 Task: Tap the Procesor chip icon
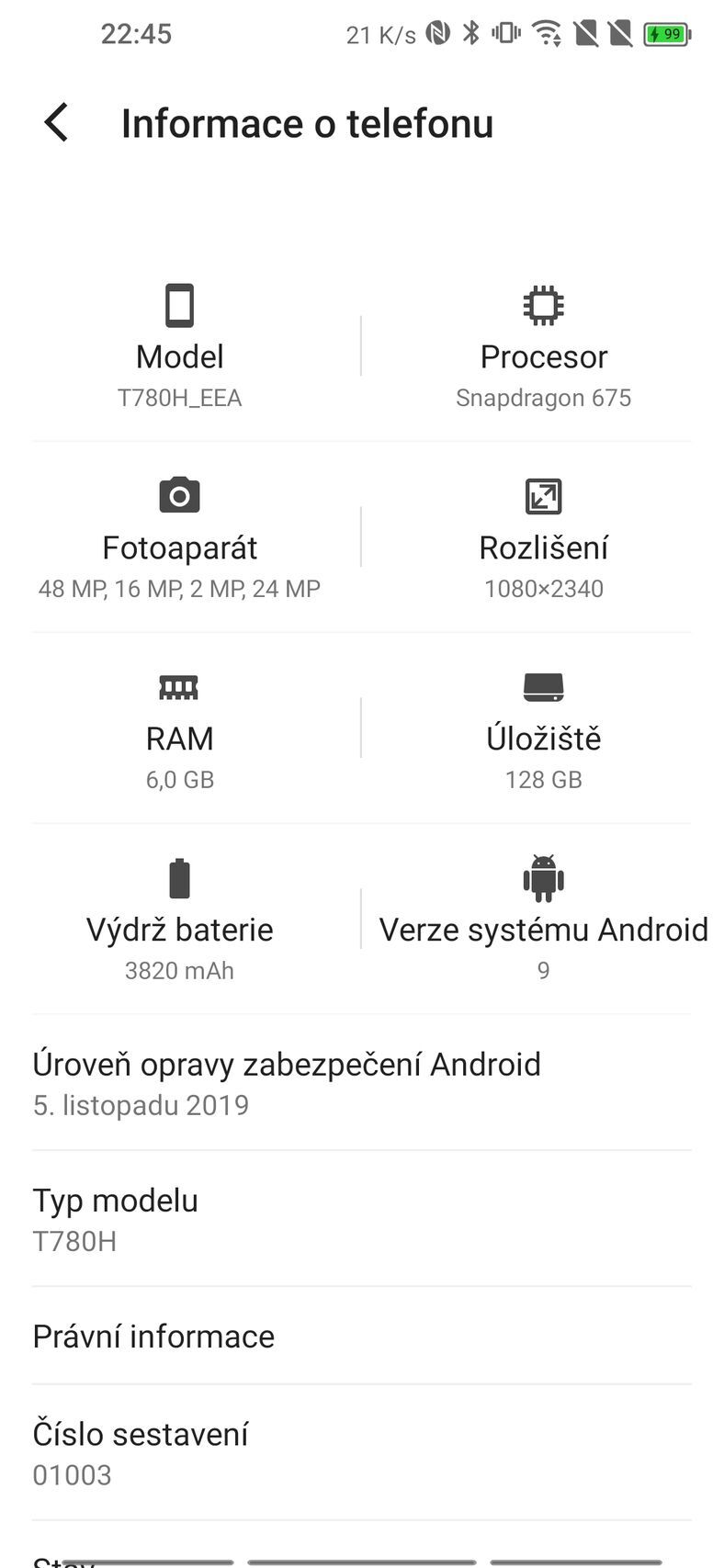point(543,305)
